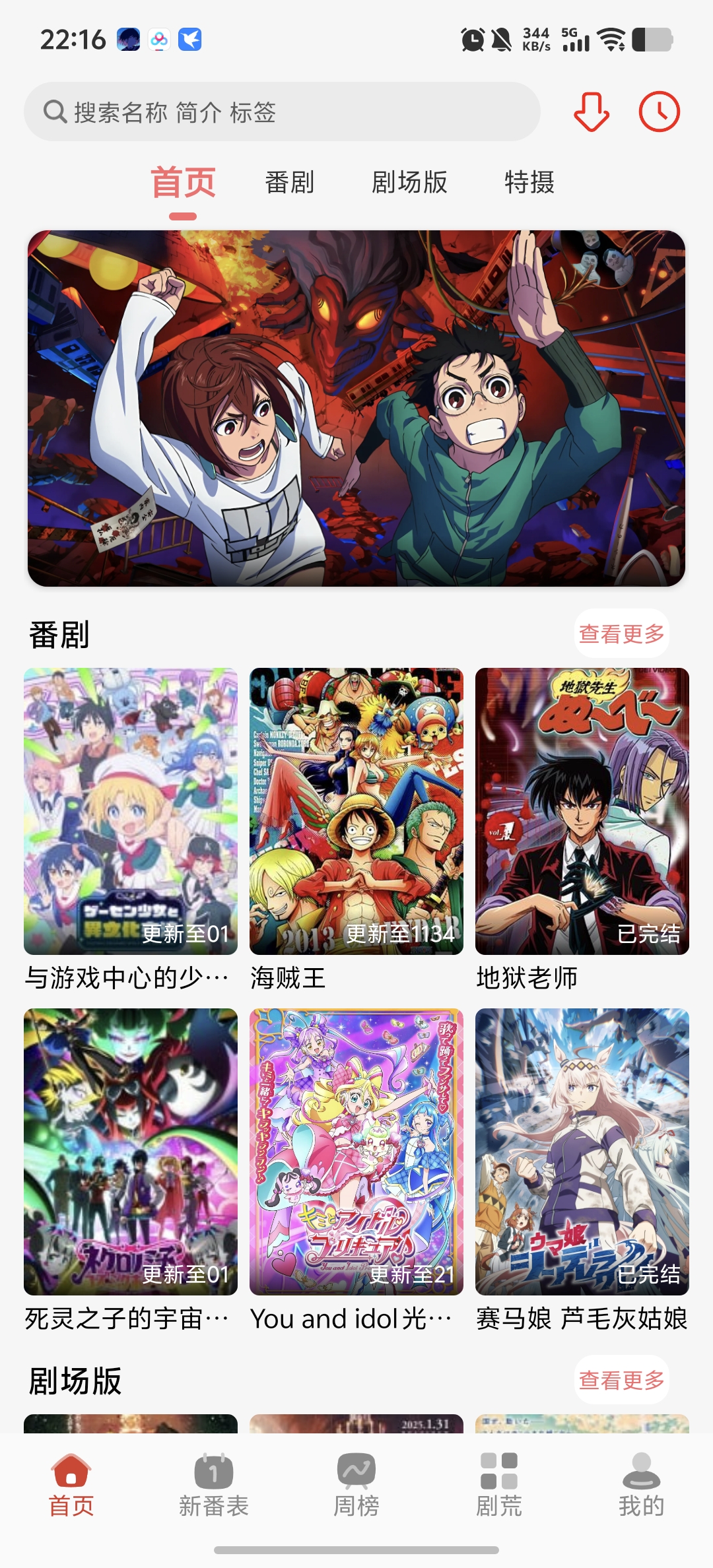This screenshot has width=713, height=1568.
Task: View more in the 剧场版 section
Action: 621,1380
